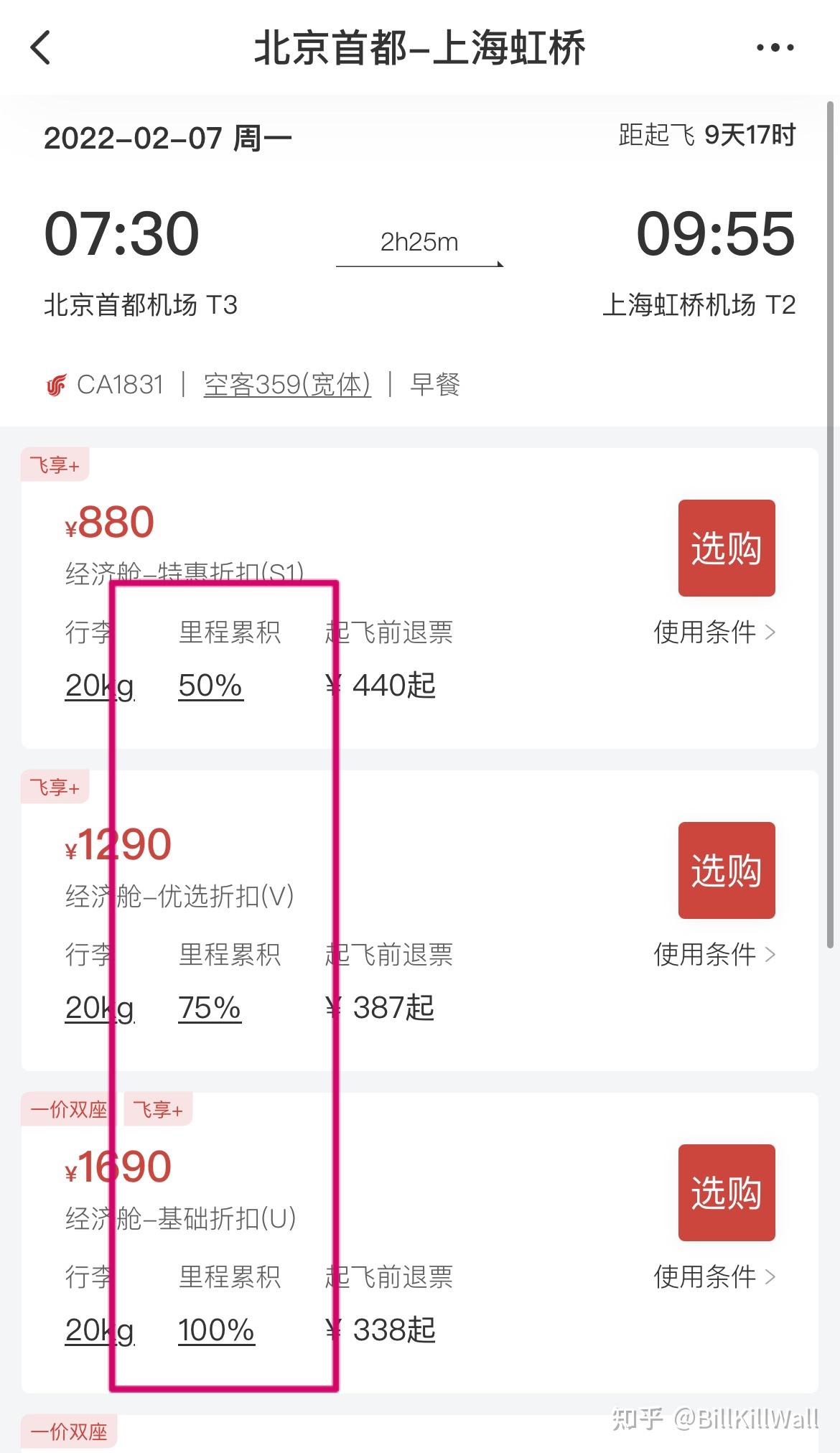This screenshot has width=840, height=1453.
Task: Tap the 100% mileage accrual link
Action: (x=215, y=1330)
